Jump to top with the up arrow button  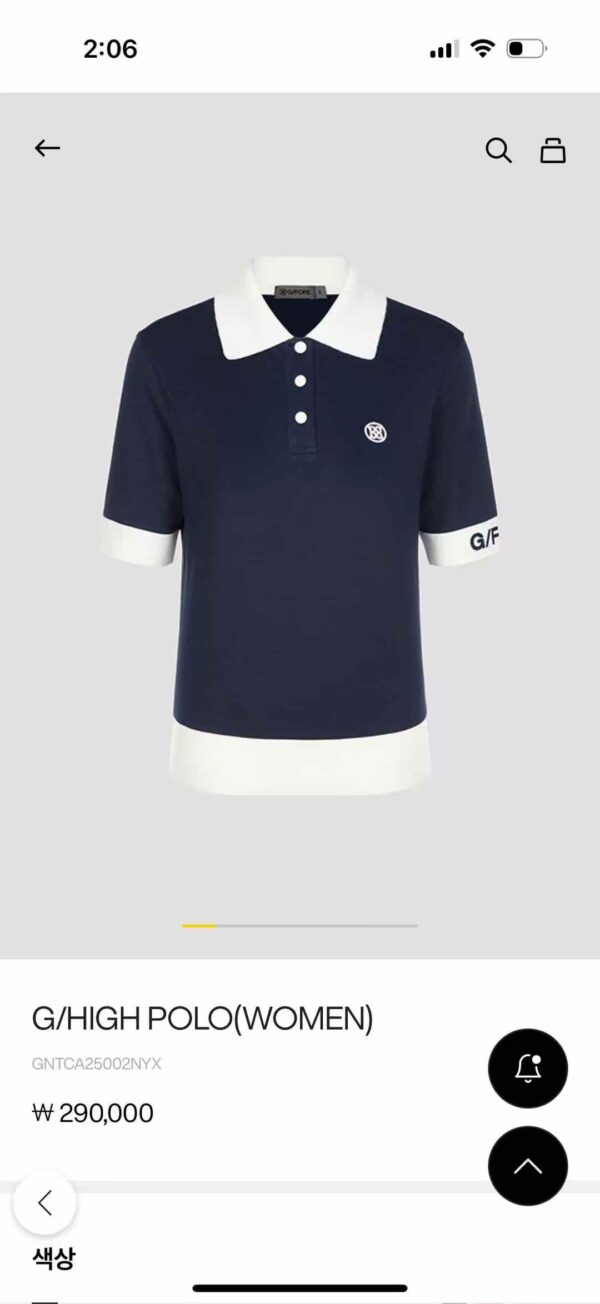pyautogui.click(x=527, y=1166)
